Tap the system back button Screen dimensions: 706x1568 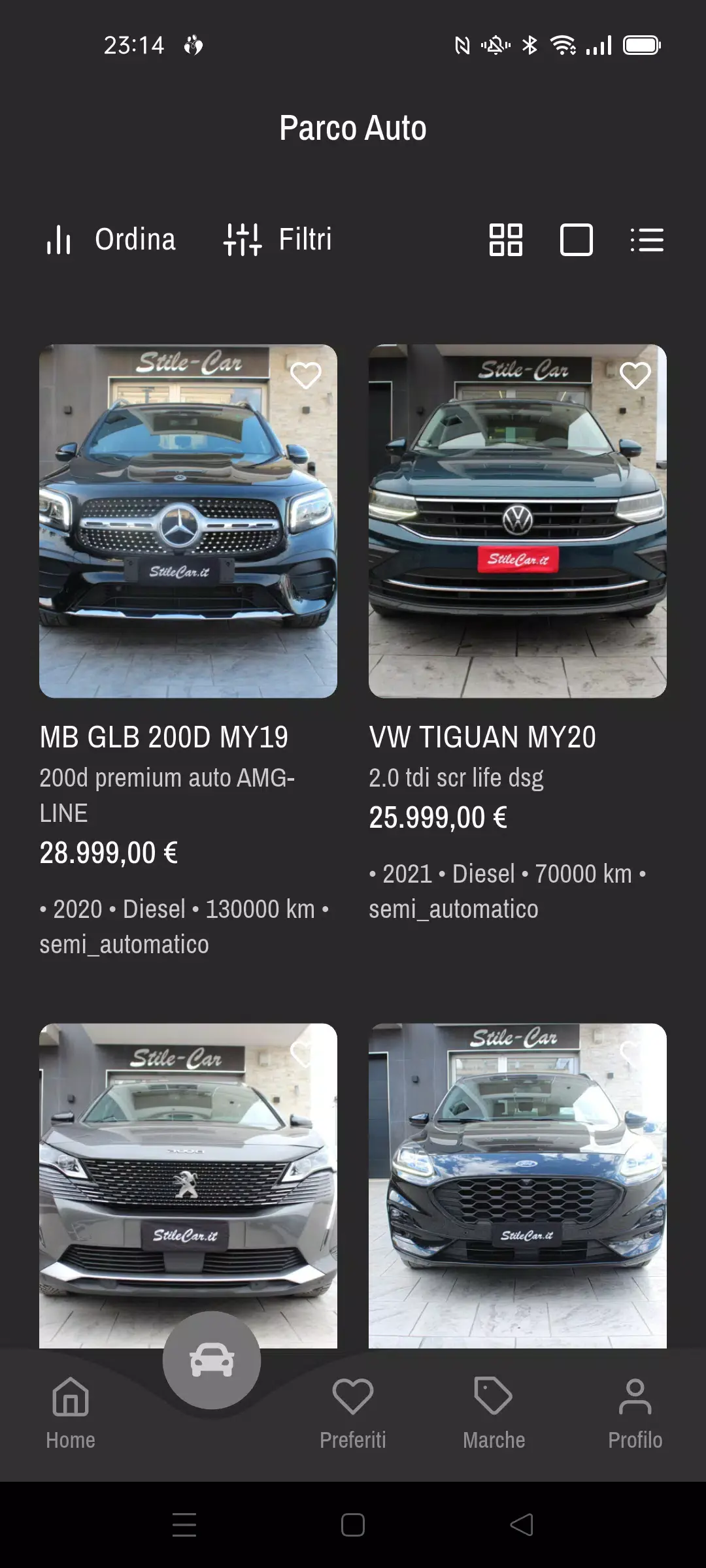(x=522, y=1525)
